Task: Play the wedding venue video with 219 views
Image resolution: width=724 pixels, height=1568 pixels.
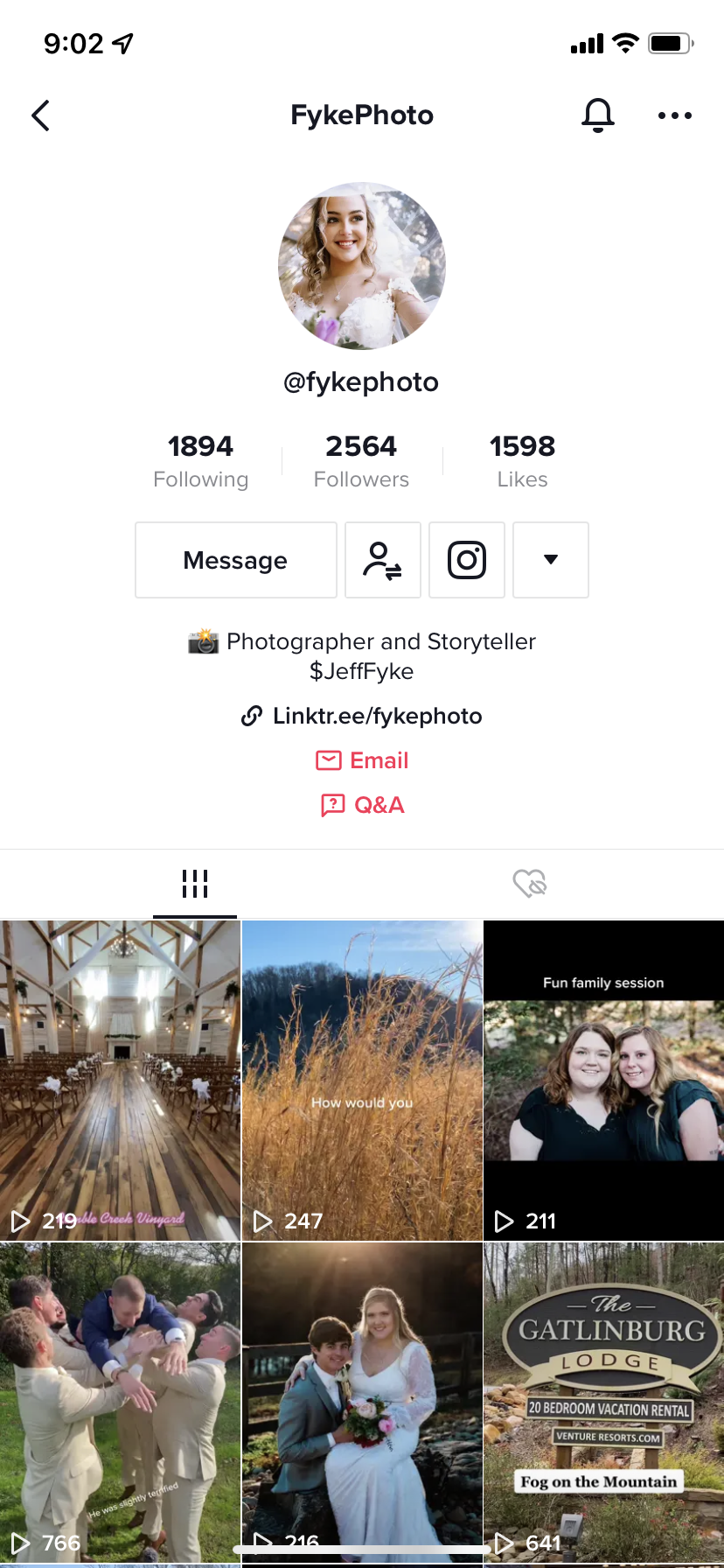Action: [x=121, y=1080]
